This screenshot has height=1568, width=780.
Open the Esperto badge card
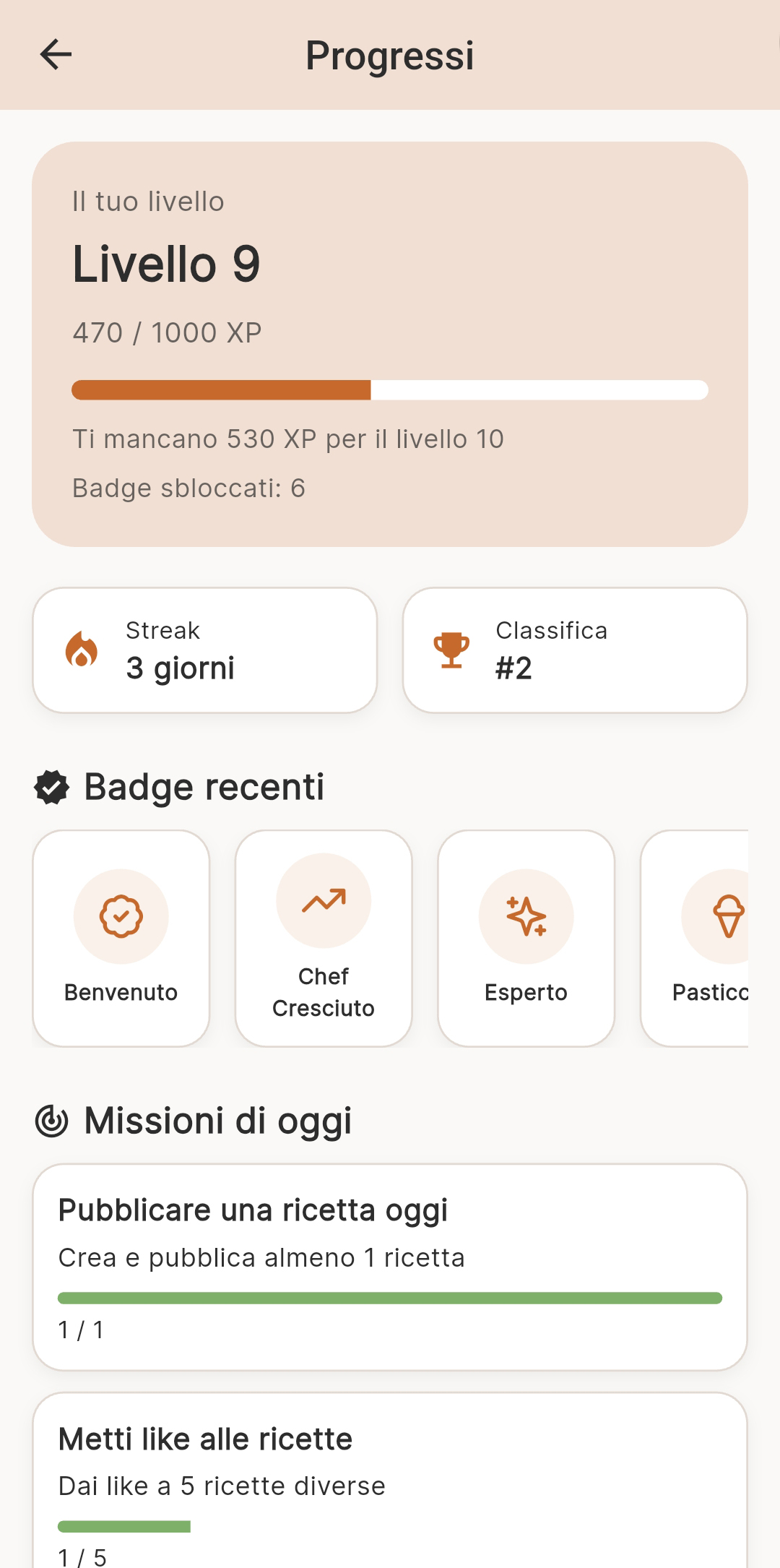click(526, 937)
